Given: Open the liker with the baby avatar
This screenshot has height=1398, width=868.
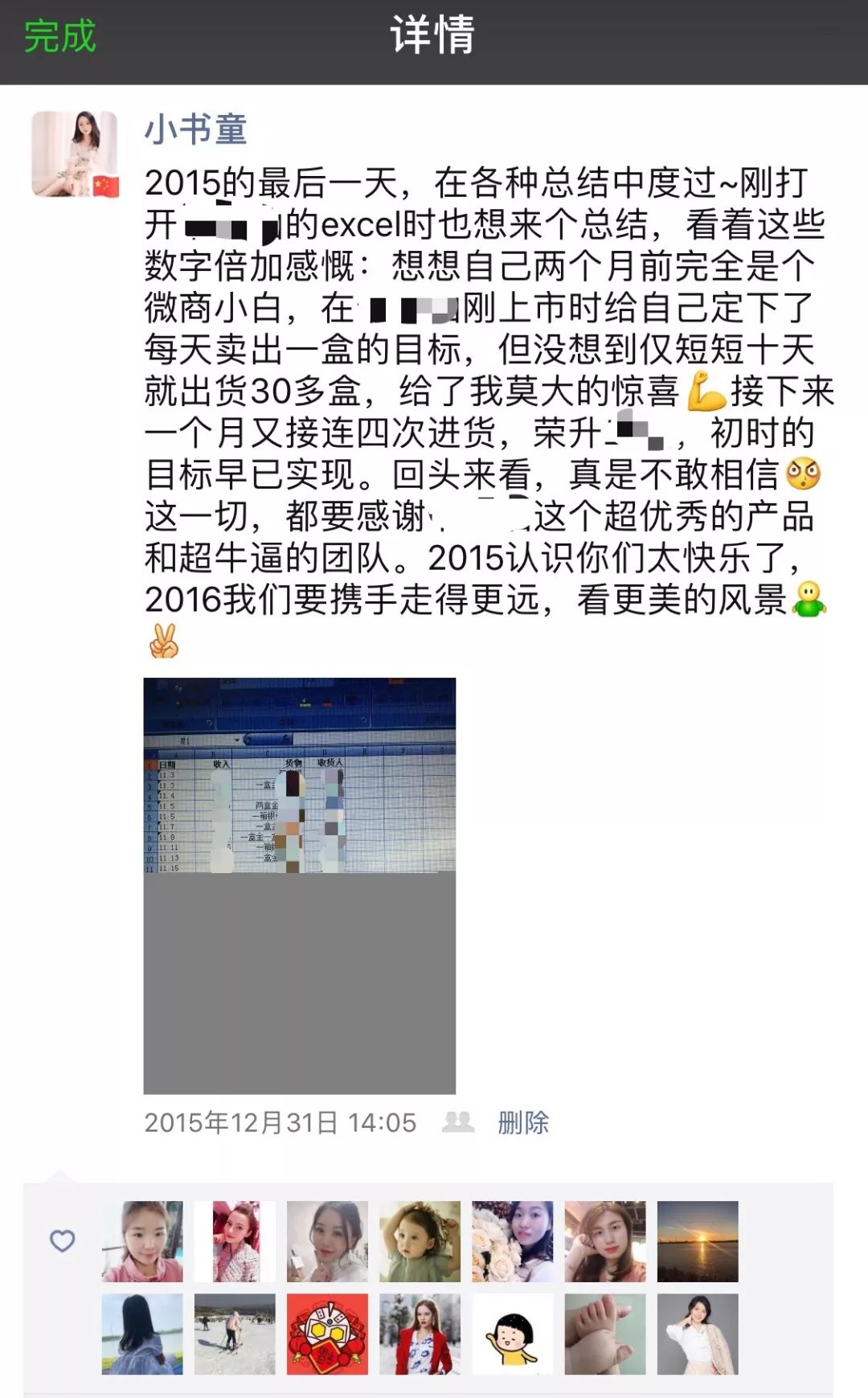Looking at the screenshot, I should coord(420,1241).
